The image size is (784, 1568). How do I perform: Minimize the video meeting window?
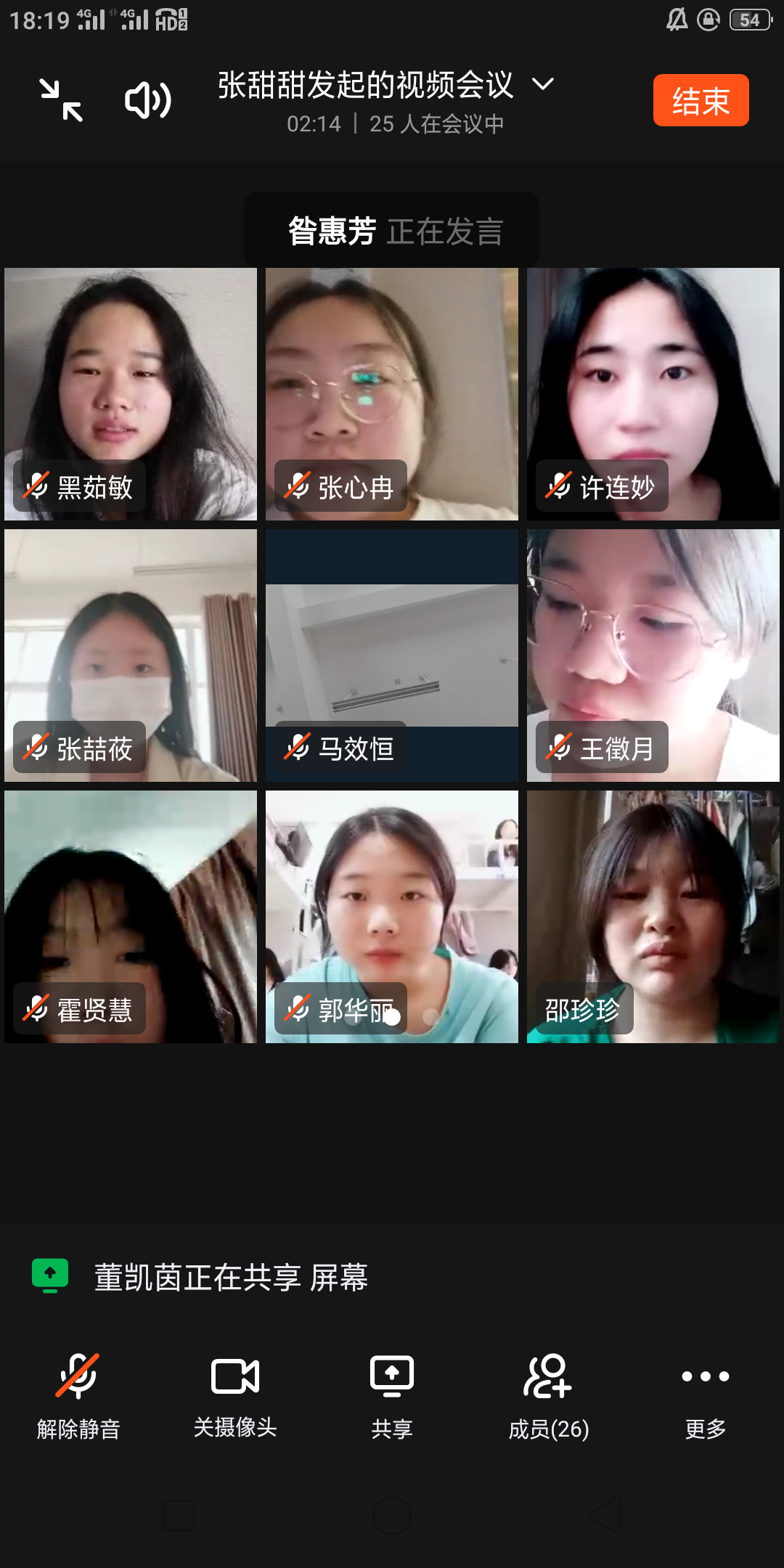click(x=61, y=100)
